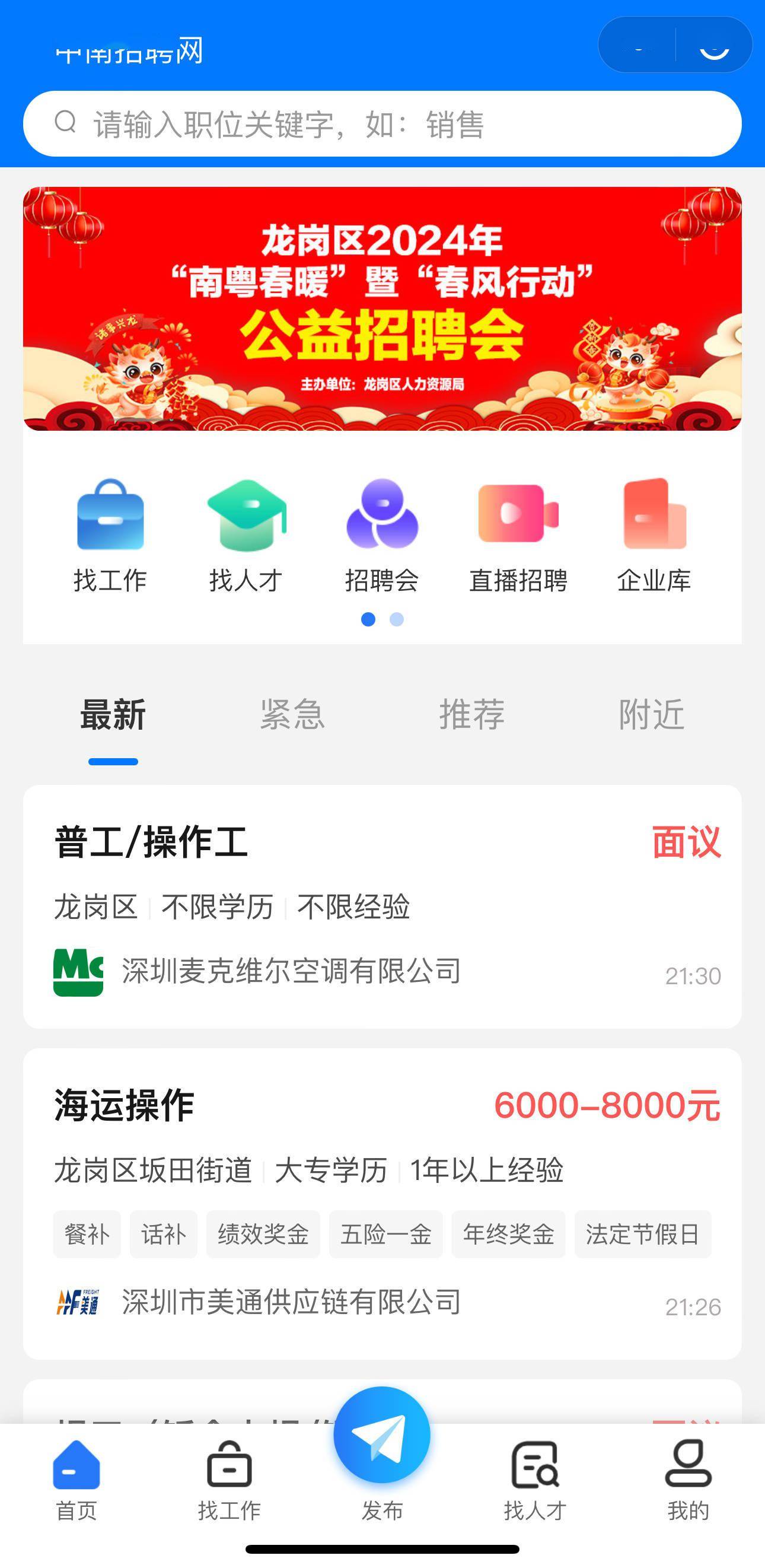Image resolution: width=765 pixels, height=1568 pixels.
Task: Select the 首页 home tab
Action: 76,1479
